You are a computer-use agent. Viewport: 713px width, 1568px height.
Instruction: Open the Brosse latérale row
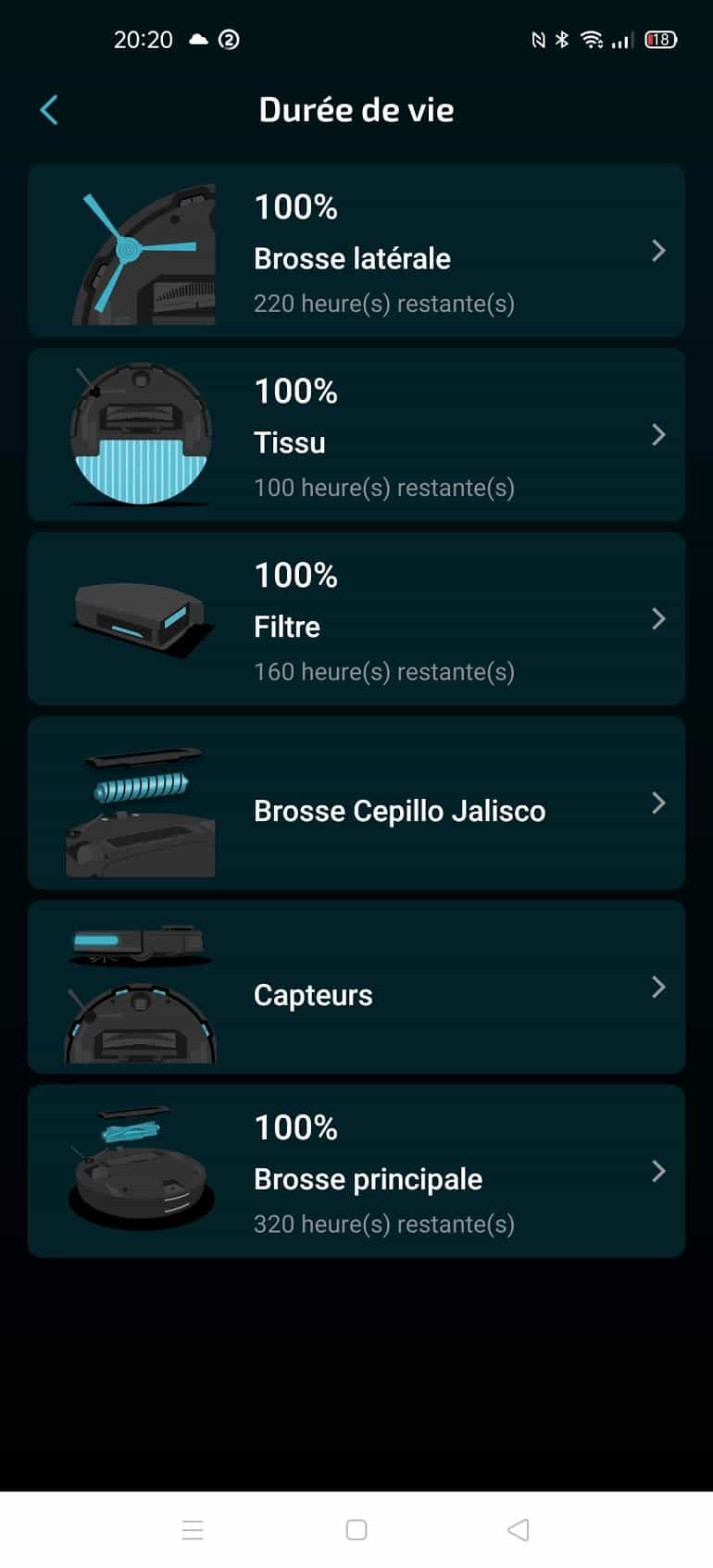tap(356, 251)
